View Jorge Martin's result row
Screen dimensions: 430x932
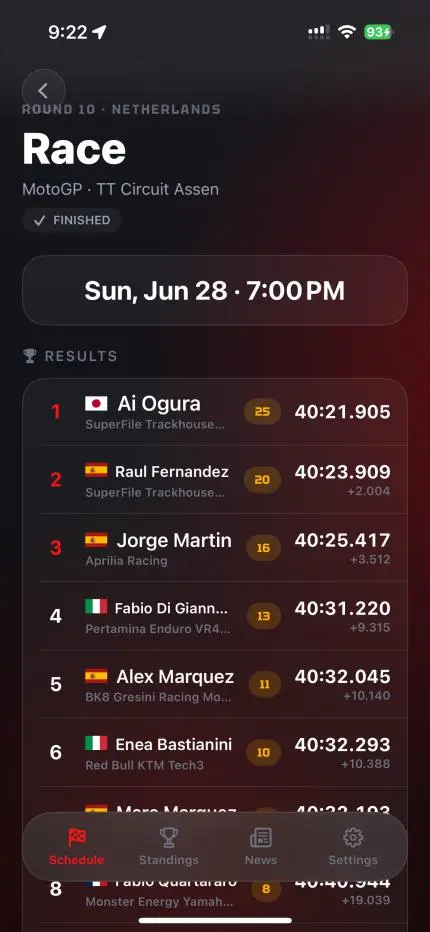click(x=215, y=548)
